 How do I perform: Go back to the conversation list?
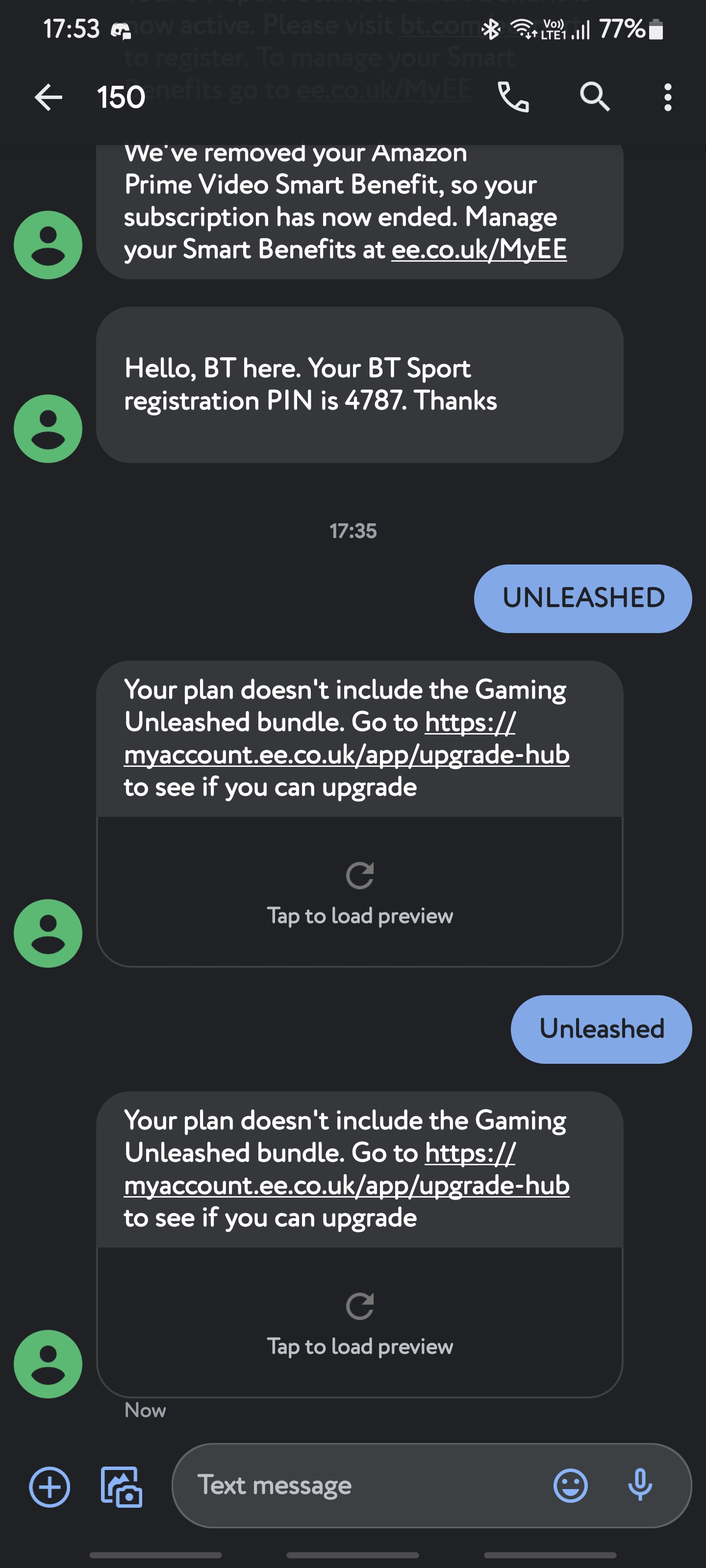click(49, 98)
